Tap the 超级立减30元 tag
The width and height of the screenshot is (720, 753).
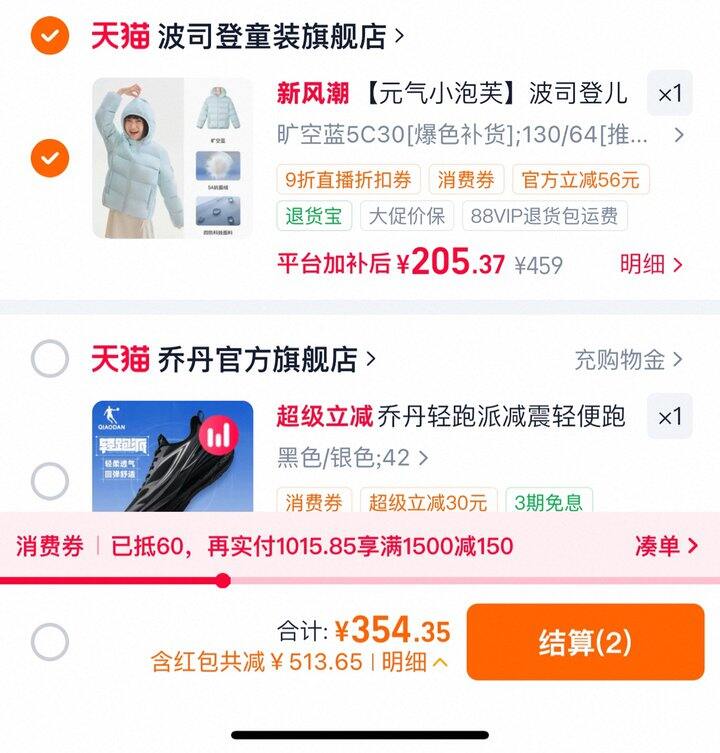[428, 502]
